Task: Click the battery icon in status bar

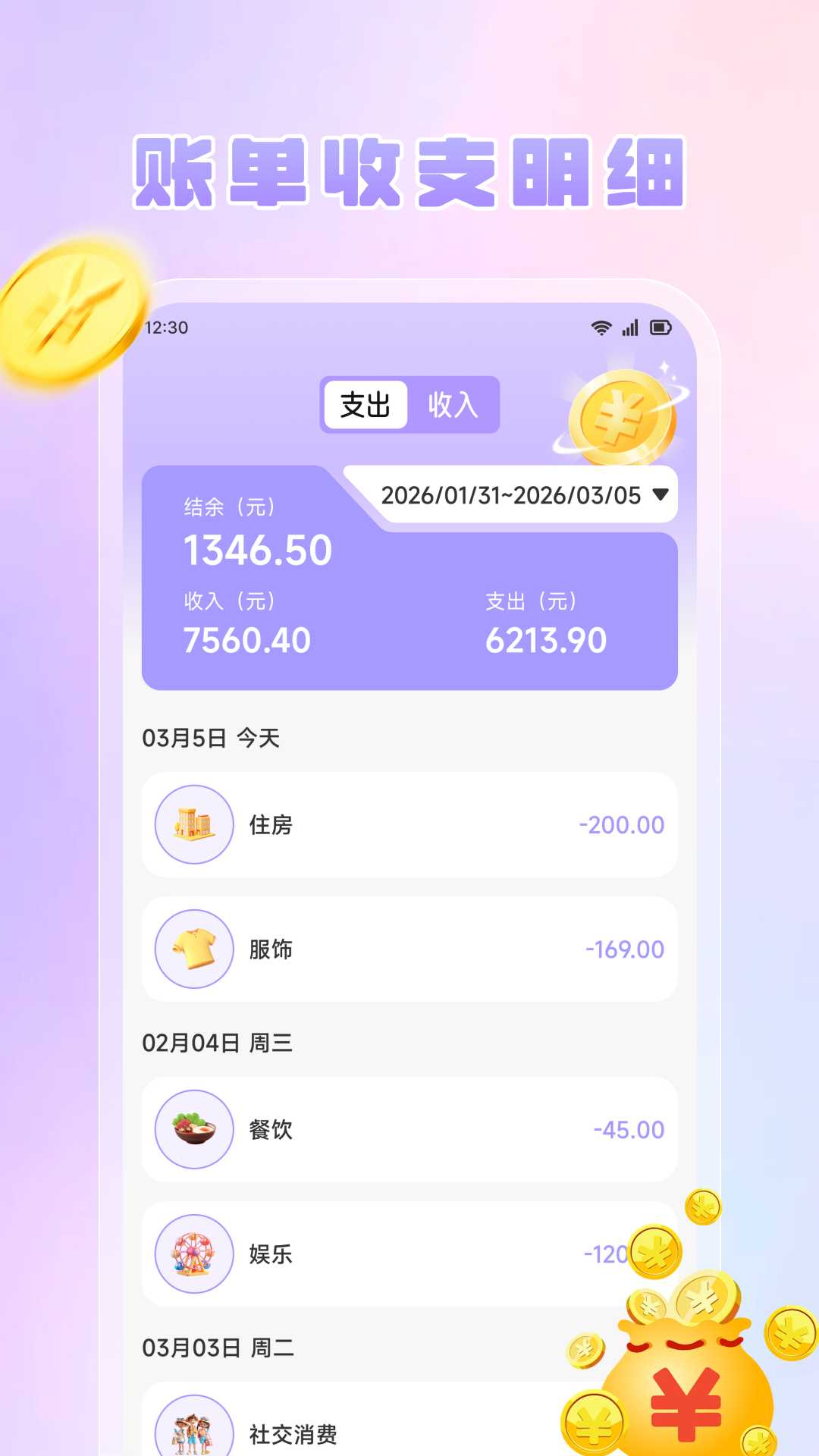Action: point(659,327)
